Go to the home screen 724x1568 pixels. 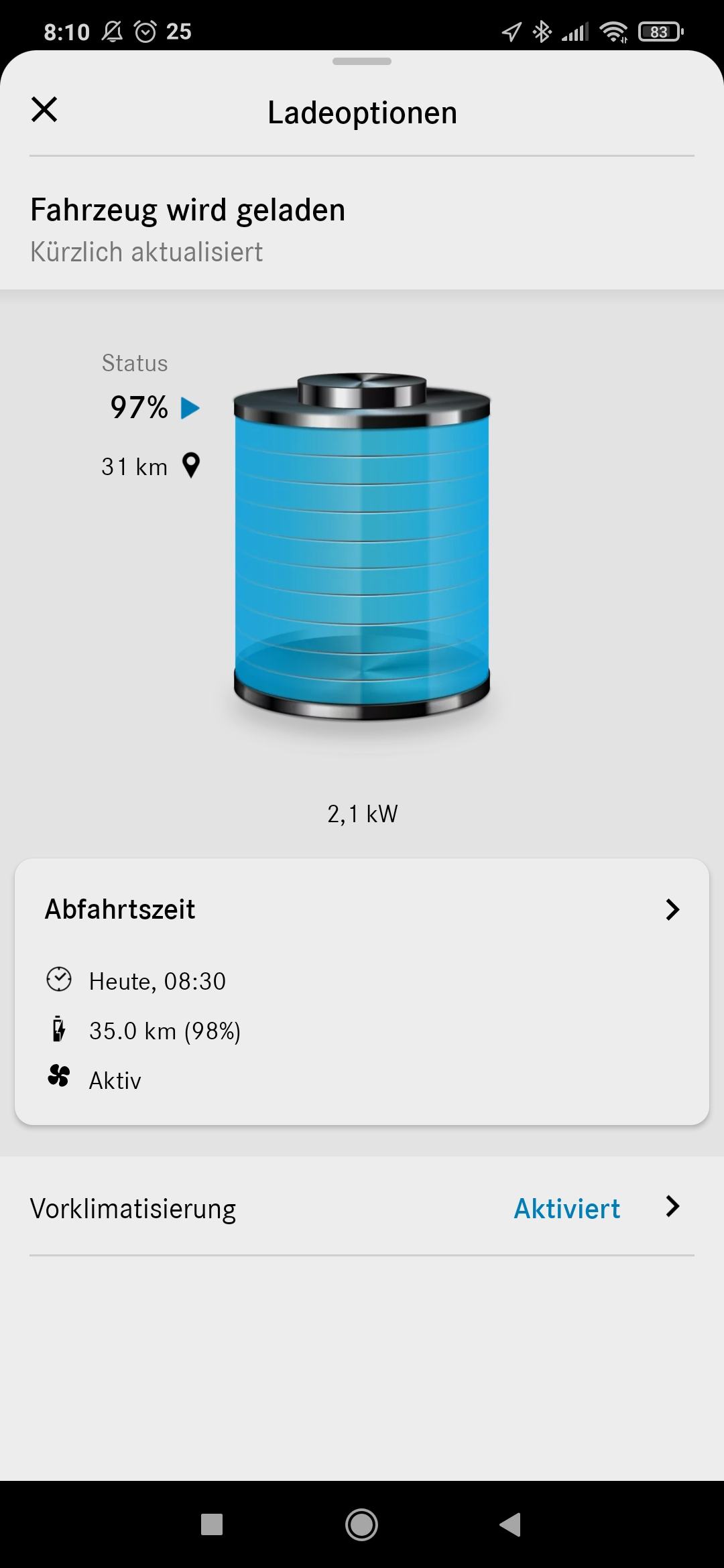361,1524
